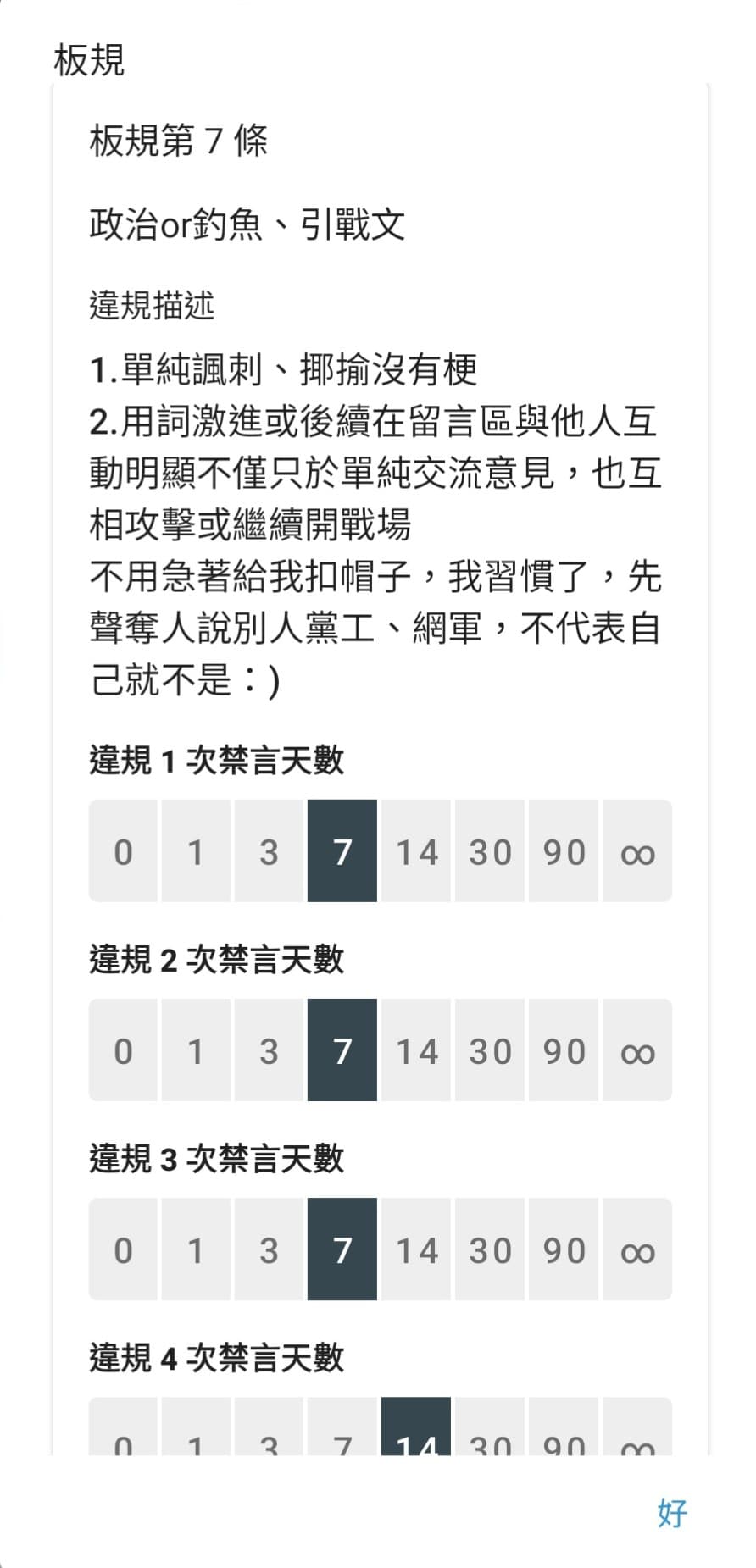Select 1 day for third violation ban
Screen dimensions: 756x1568
(x=197, y=1249)
